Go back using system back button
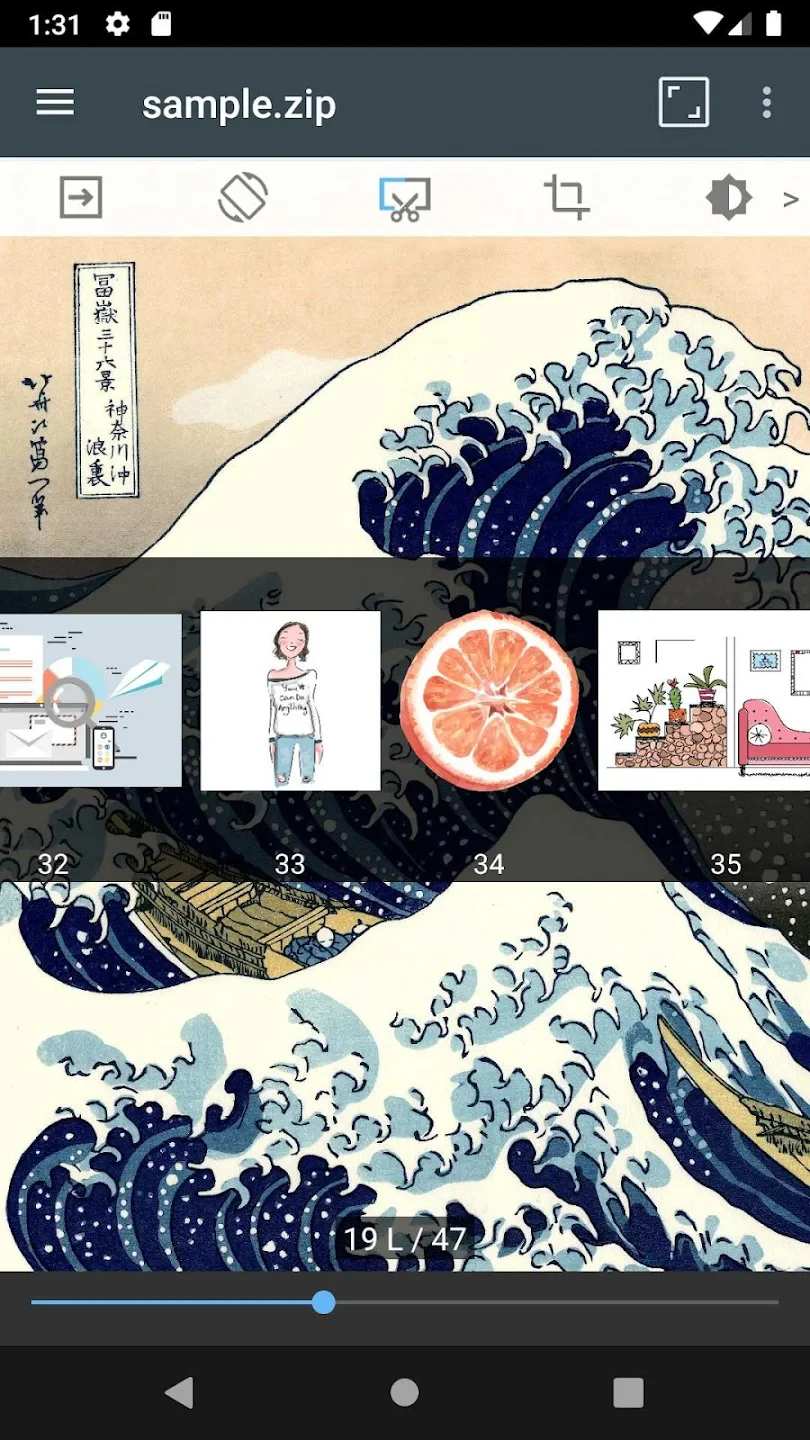The width and height of the screenshot is (810, 1440). click(180, 1392)
